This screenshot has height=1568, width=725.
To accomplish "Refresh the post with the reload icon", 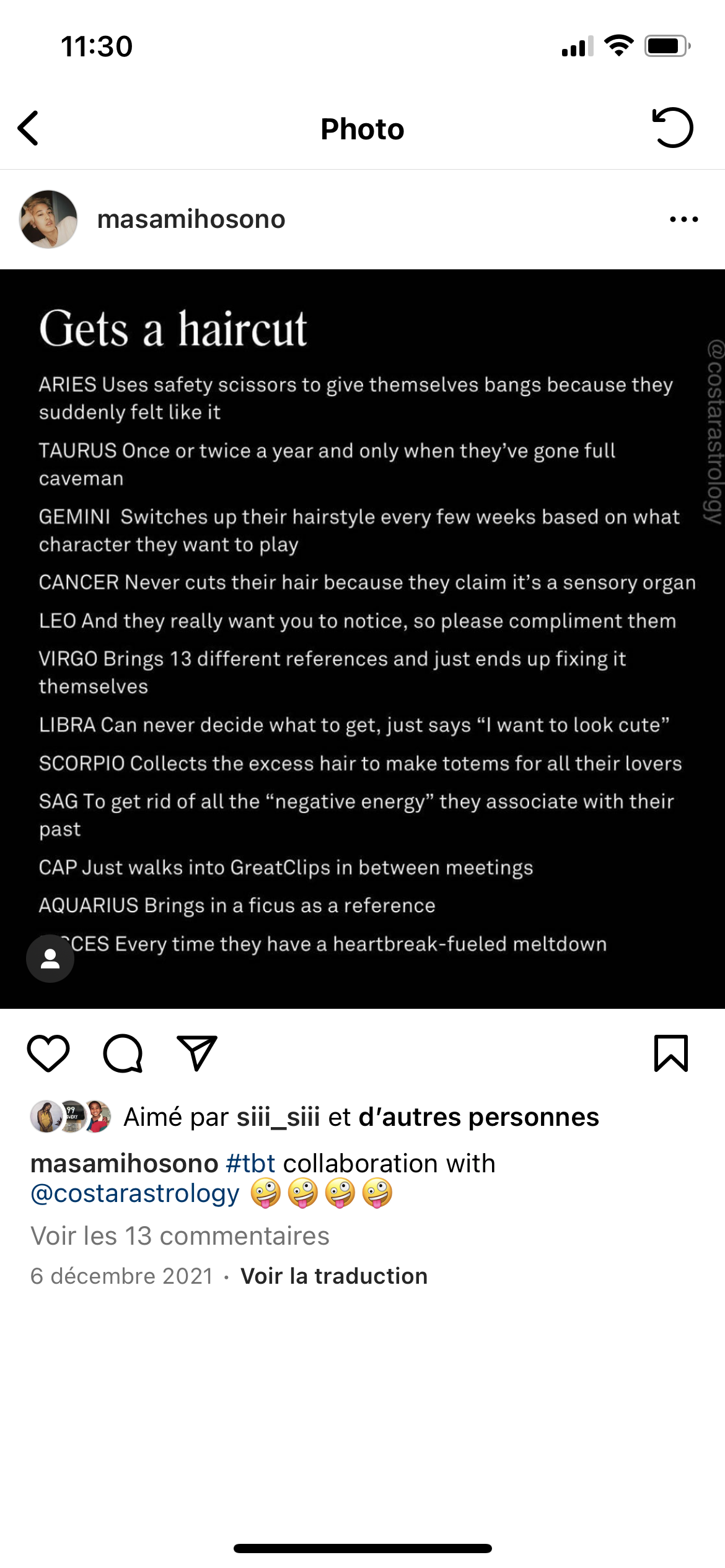I will click(672, 128).
